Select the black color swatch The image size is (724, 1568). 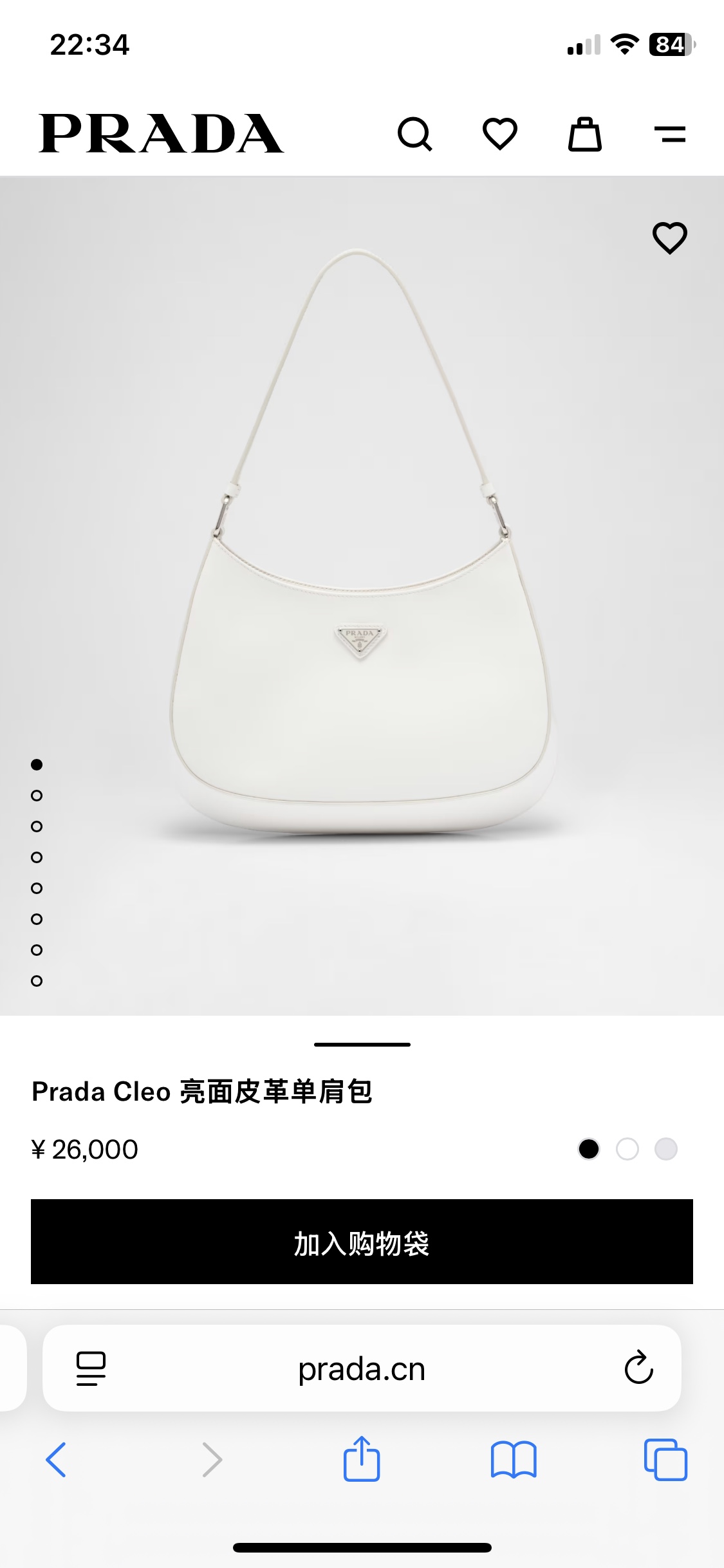(x=588, y=1149)
